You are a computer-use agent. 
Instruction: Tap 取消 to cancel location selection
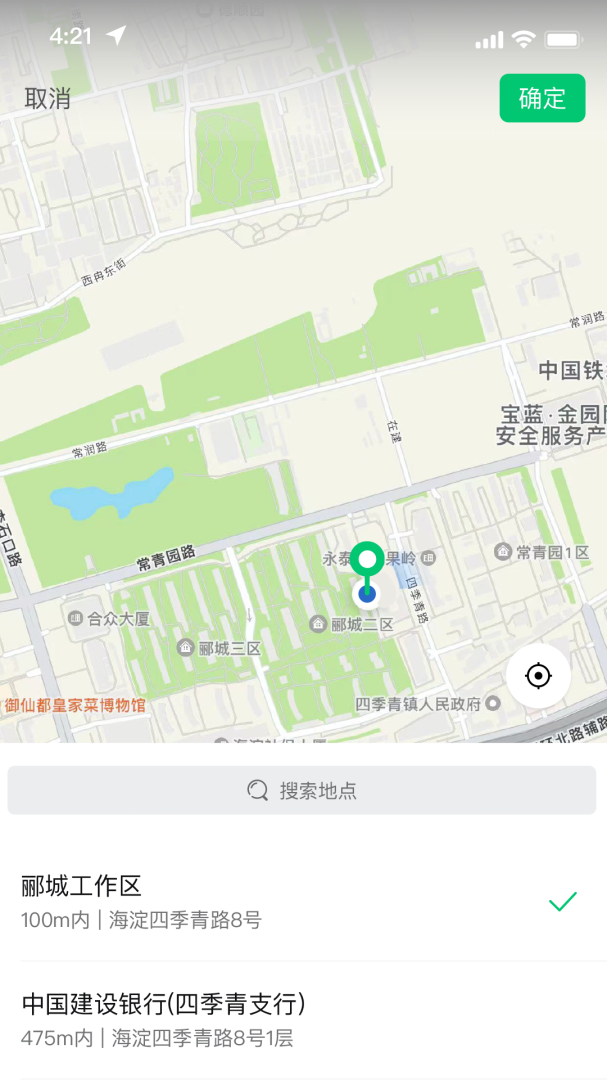48,98
